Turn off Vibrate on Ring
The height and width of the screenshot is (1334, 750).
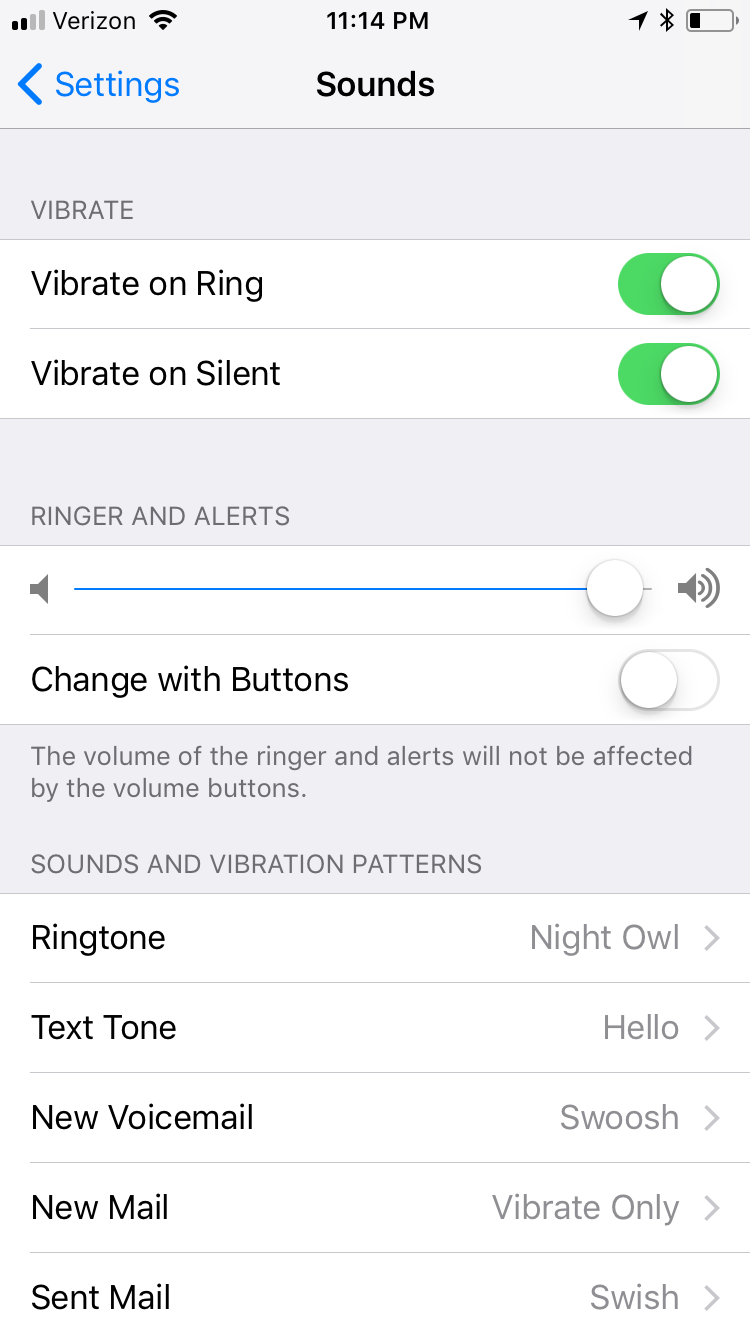point(668,284)
